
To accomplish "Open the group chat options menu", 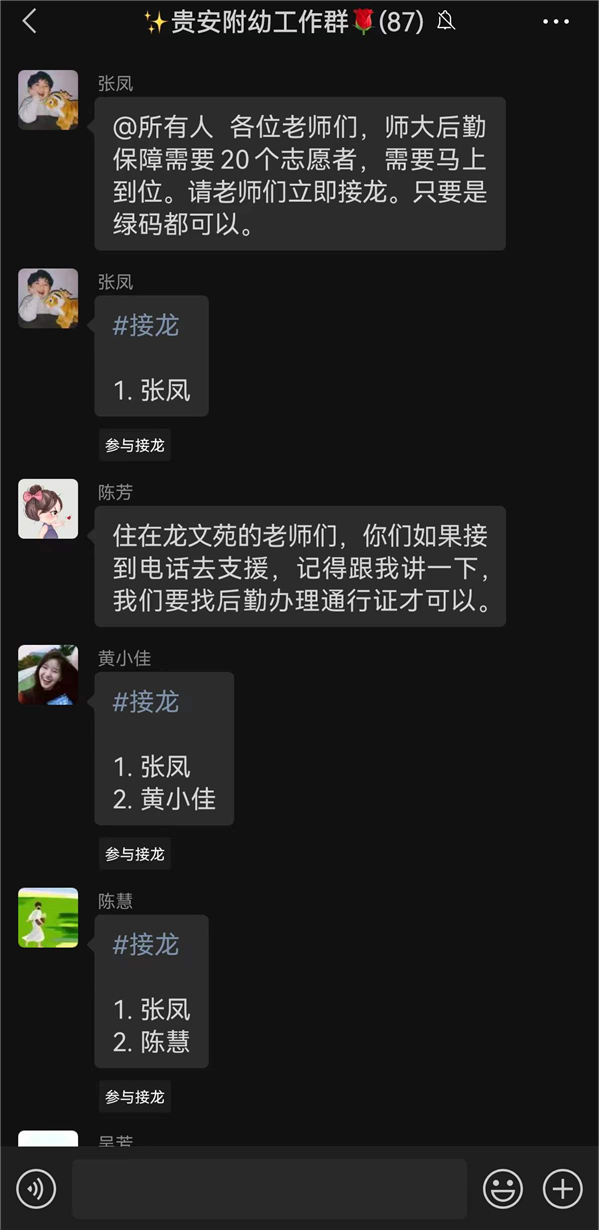I will click(556, 21).
